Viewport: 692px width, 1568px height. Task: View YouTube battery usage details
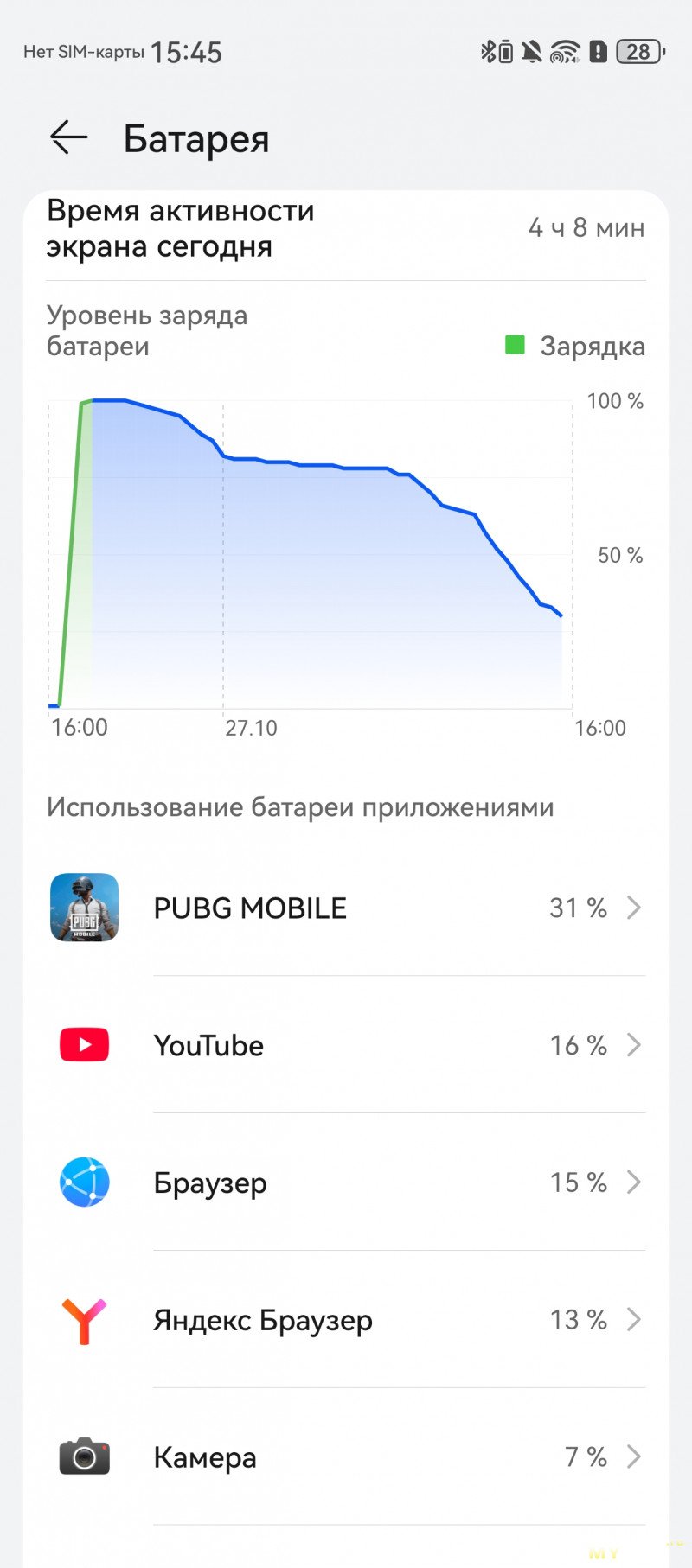(346, 1045)
